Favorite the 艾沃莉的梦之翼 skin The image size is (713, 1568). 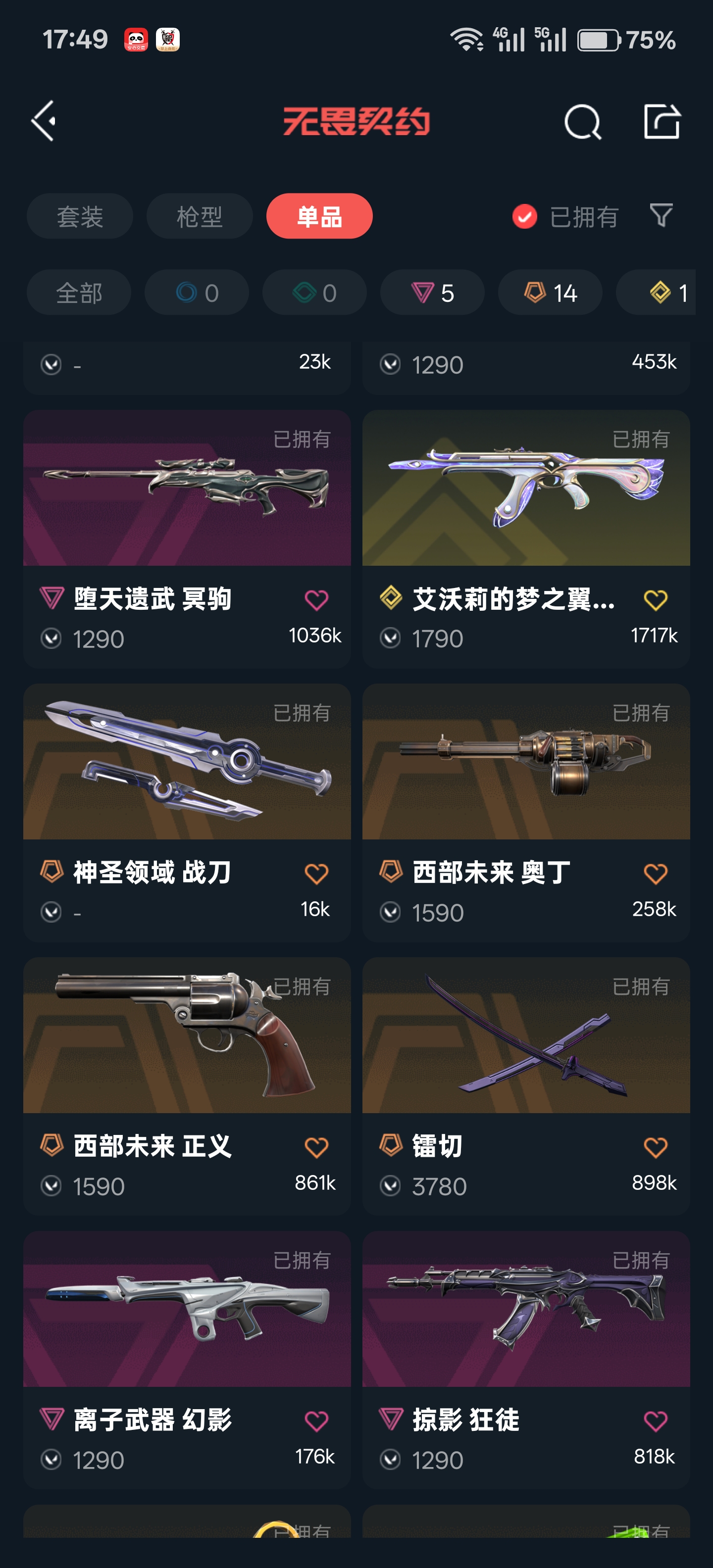[655, 600]
